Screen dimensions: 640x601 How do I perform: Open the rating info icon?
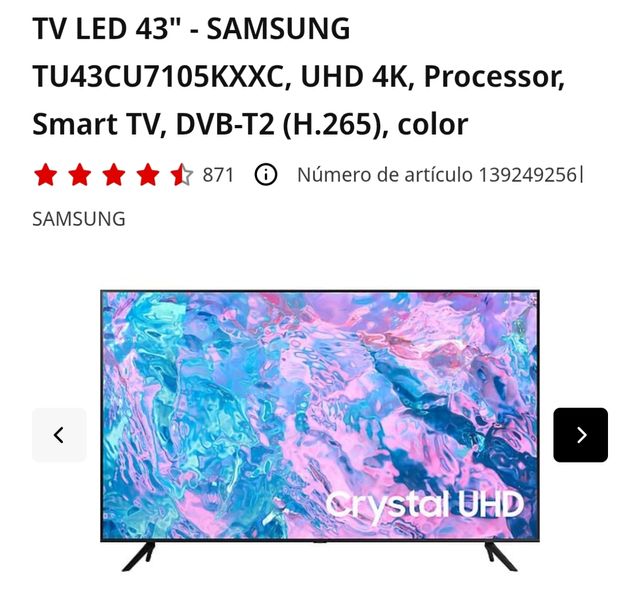tap(265, 175)
